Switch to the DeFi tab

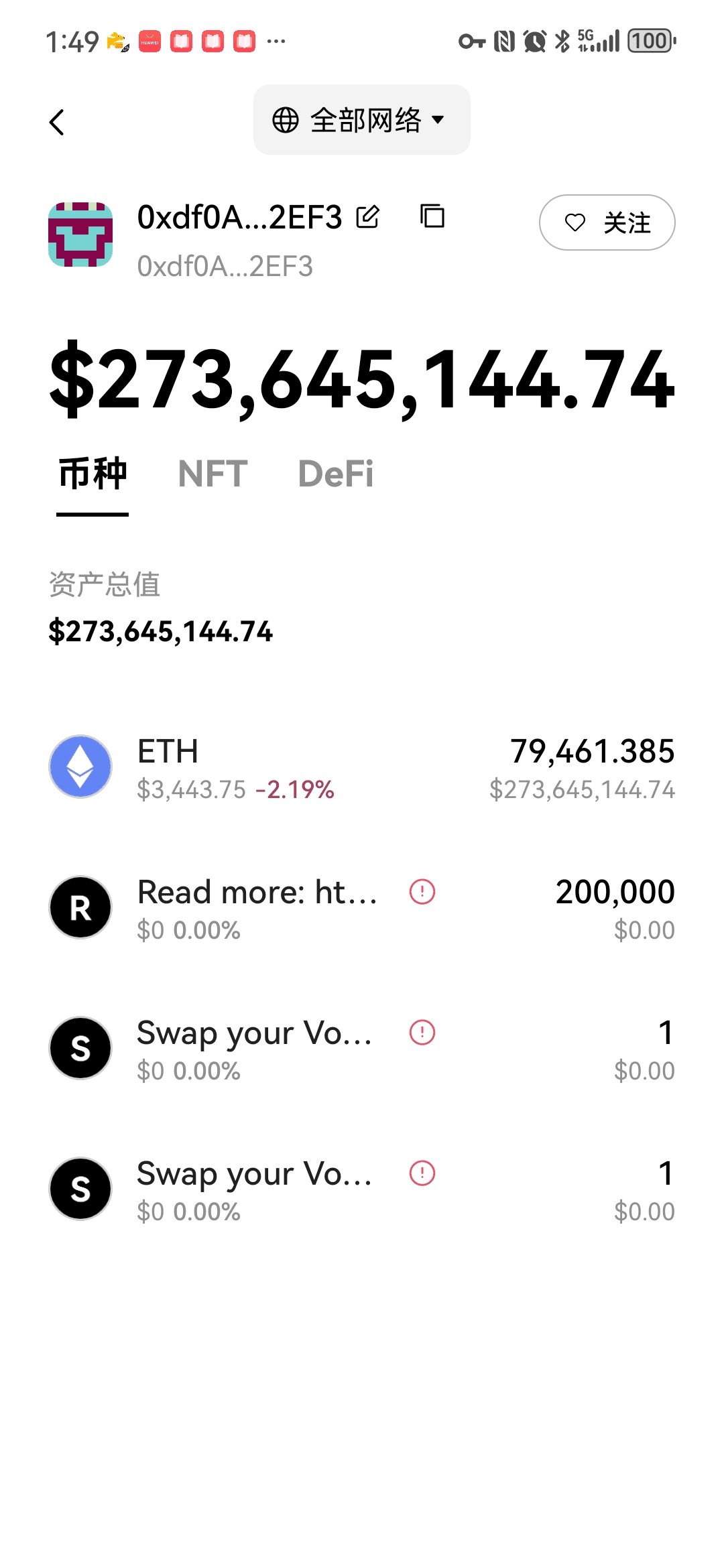coord(336,474)
